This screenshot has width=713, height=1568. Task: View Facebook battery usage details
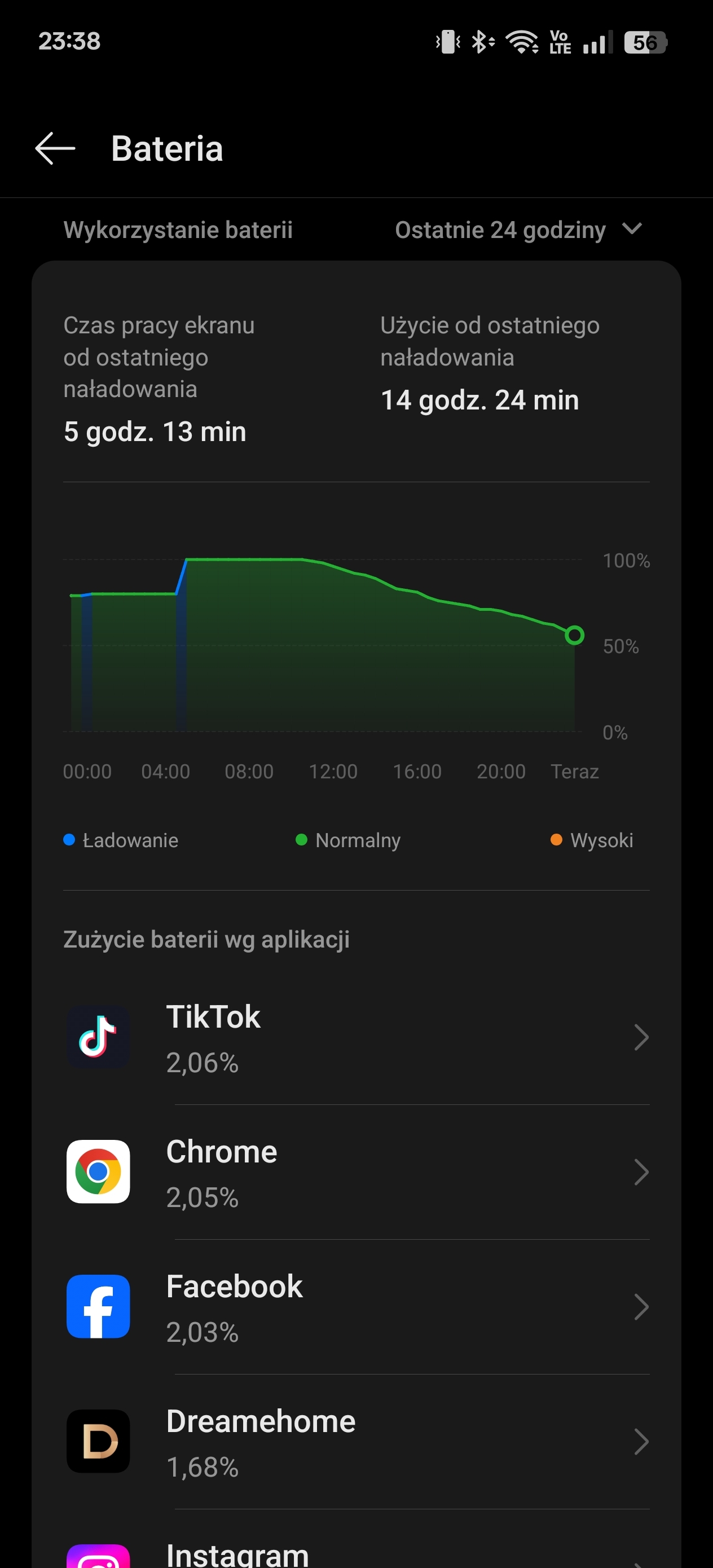coord(356,1307)
